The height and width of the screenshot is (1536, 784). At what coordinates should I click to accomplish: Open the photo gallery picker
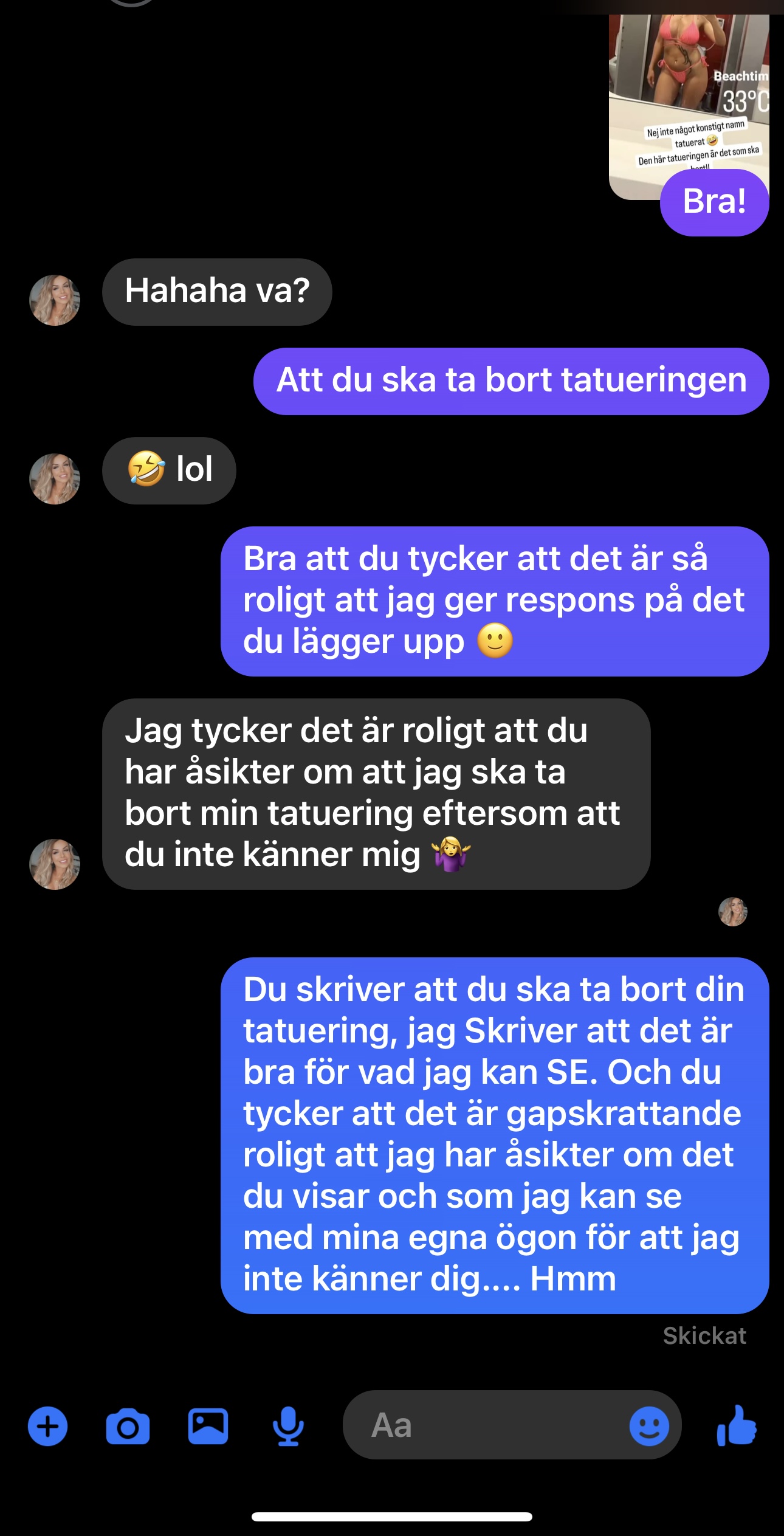208,1425
